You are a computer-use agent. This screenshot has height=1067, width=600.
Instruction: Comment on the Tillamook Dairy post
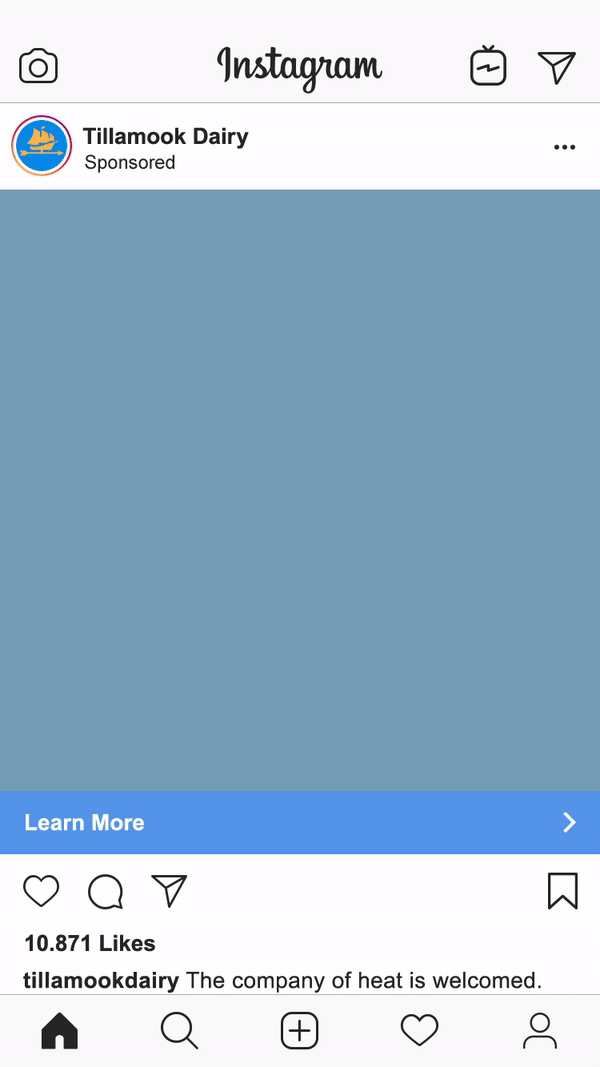coord(105,890)
